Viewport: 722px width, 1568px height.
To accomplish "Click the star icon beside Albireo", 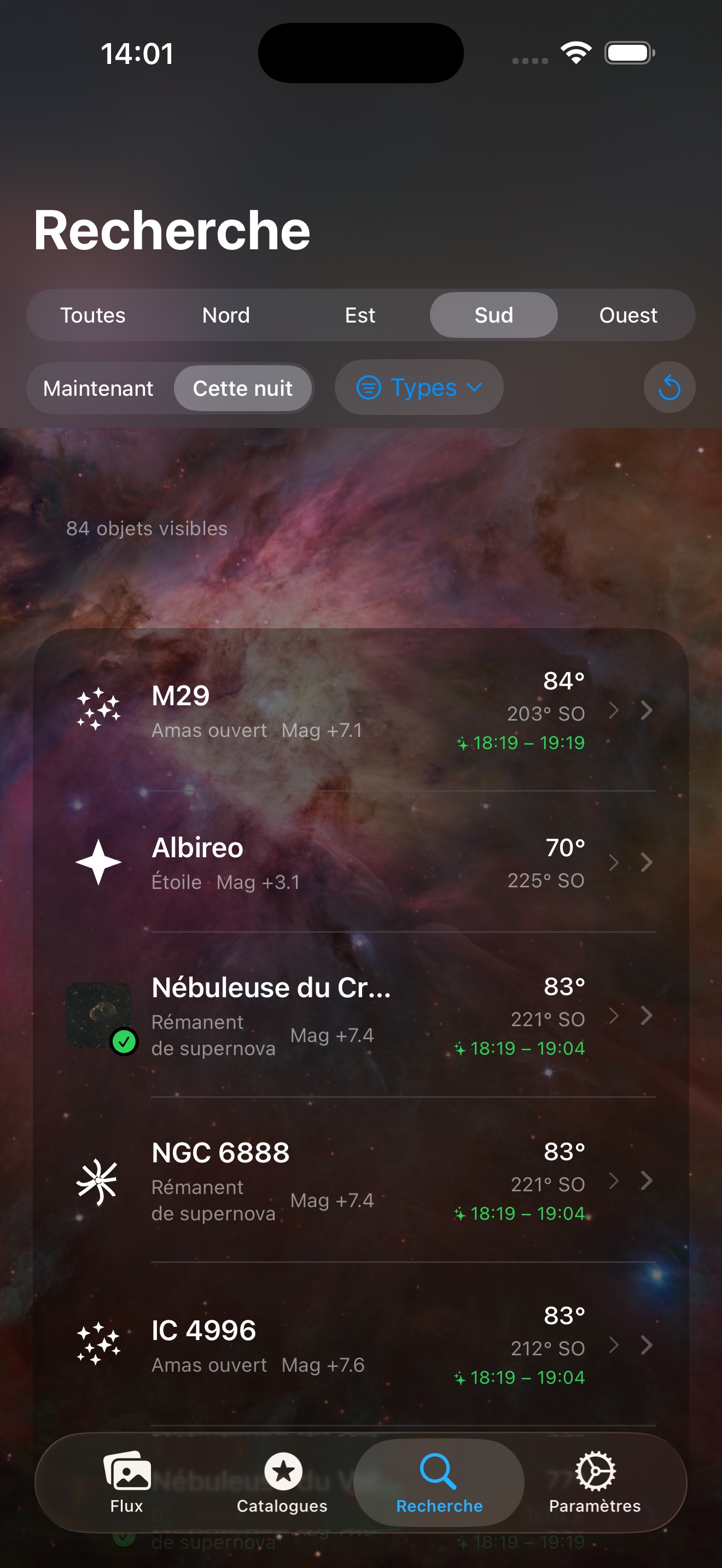I will pos(97,862).
